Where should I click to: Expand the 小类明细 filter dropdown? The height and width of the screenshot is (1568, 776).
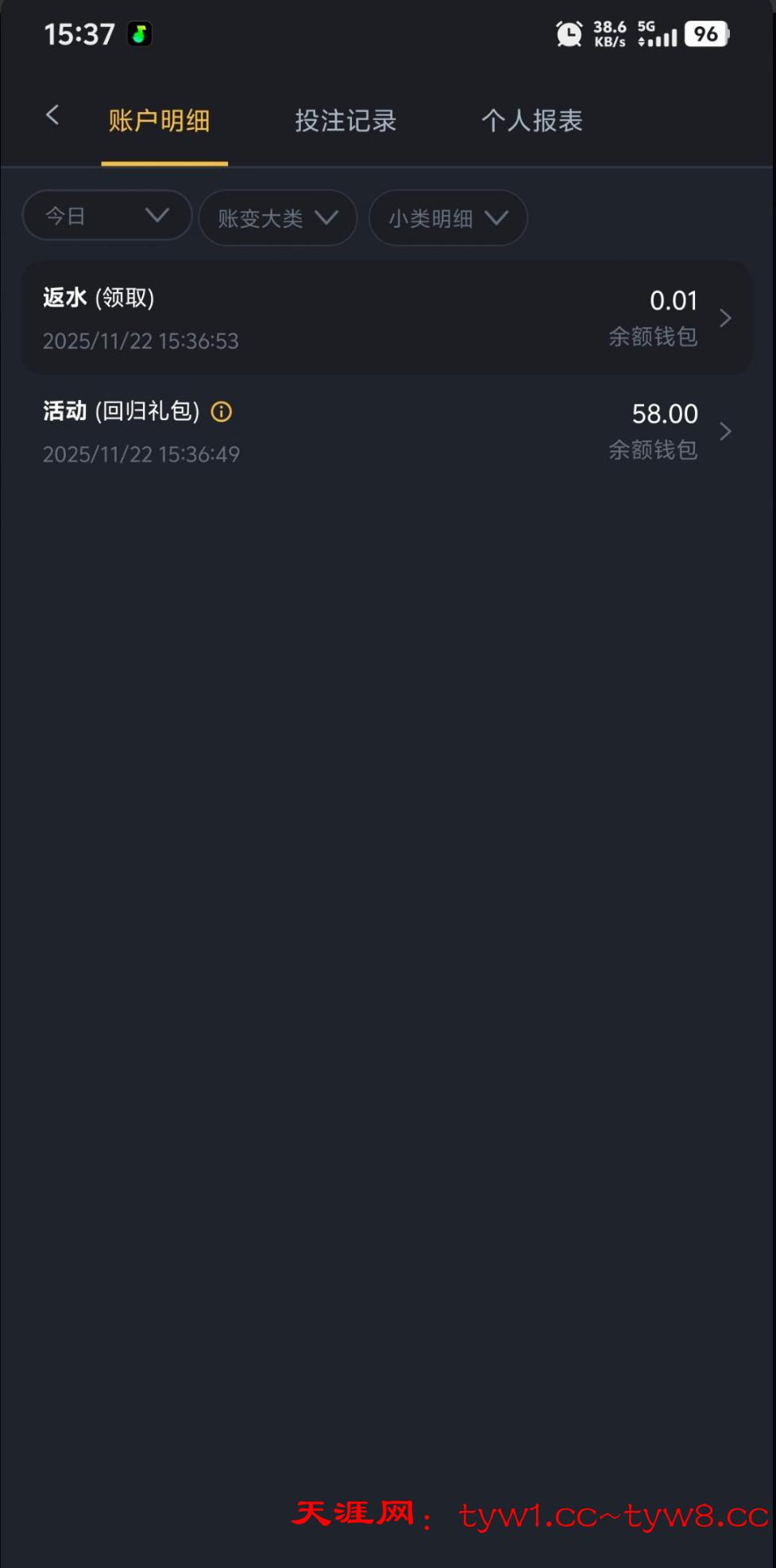(x=448, y=218)
